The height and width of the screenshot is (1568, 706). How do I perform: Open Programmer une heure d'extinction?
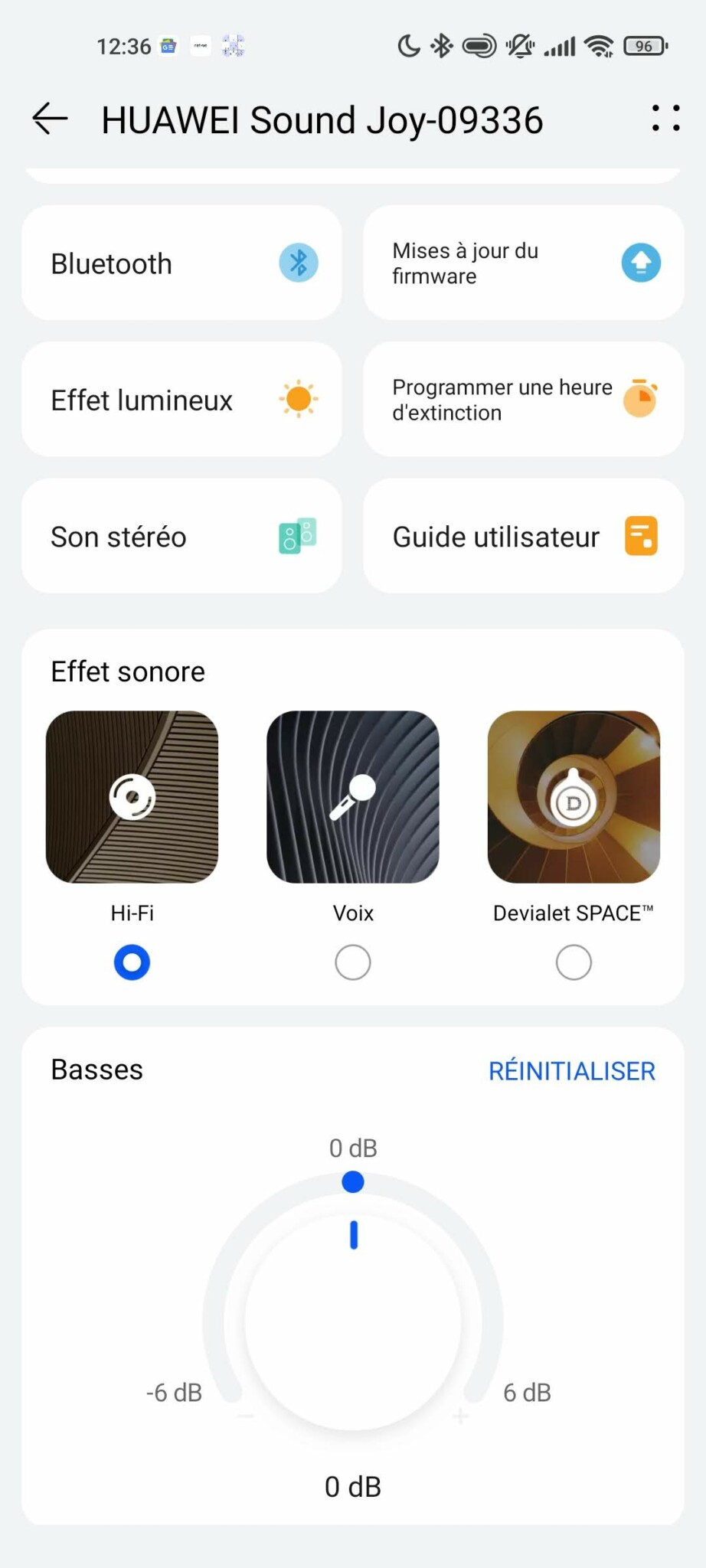pyautogui.click(x=523, y=400)
